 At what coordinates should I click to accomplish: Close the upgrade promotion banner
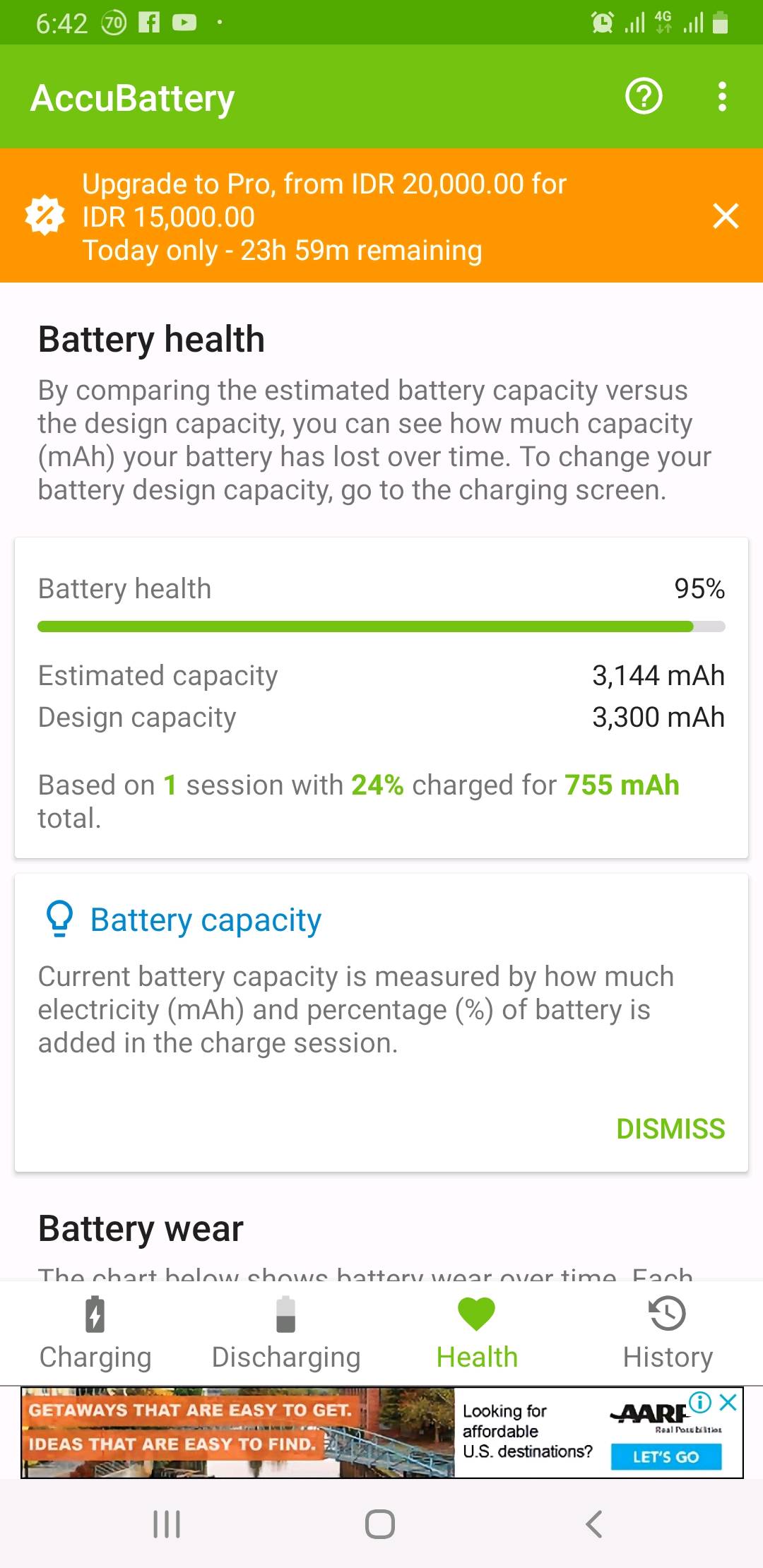[x=726, y=217]
